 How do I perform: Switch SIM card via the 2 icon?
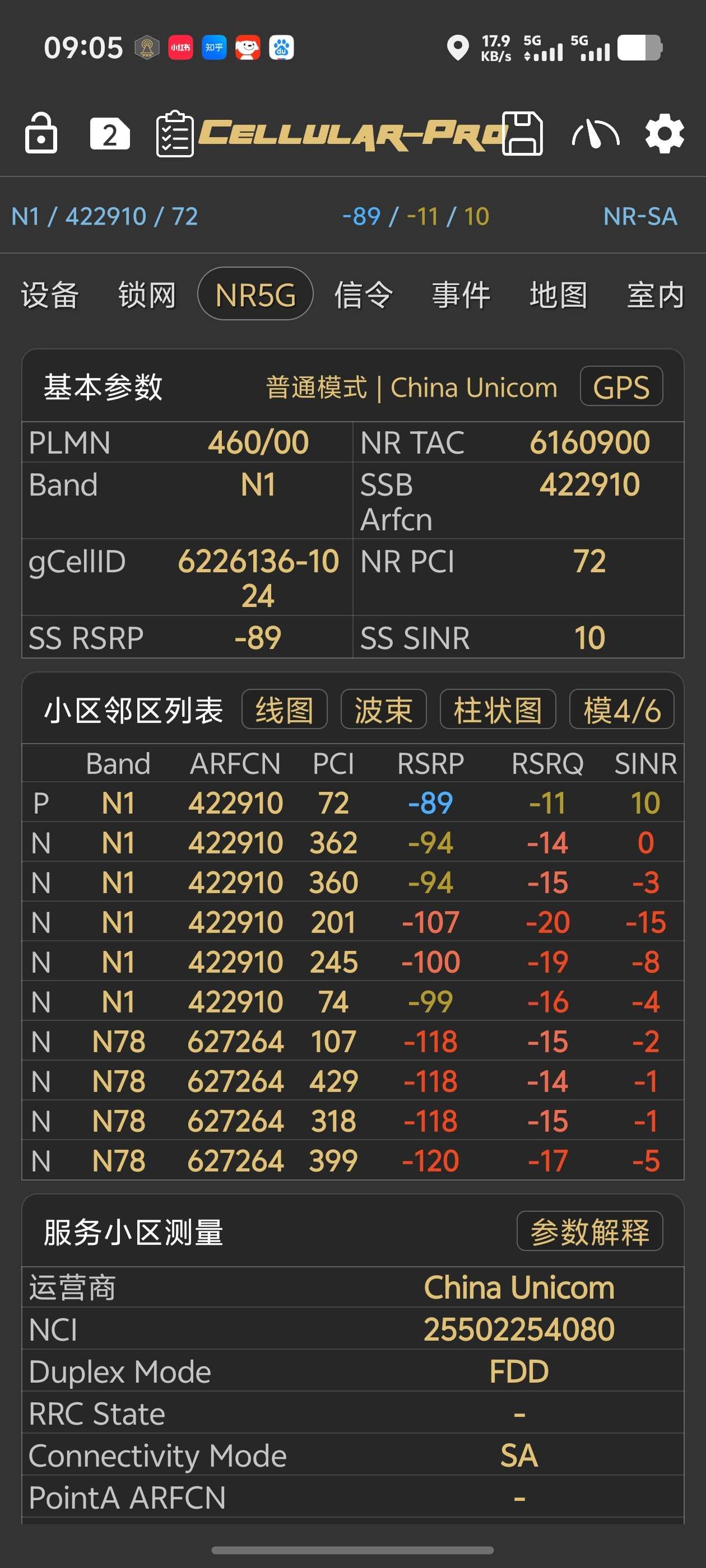[110, 134]
